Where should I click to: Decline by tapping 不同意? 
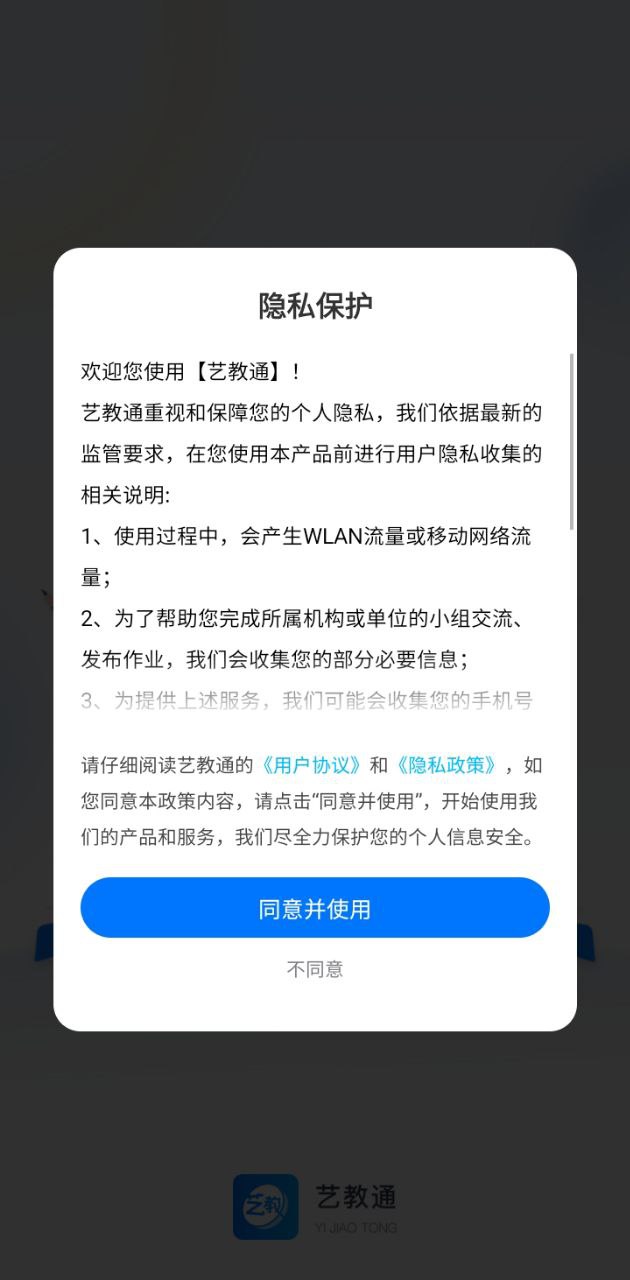coord(315,969)
